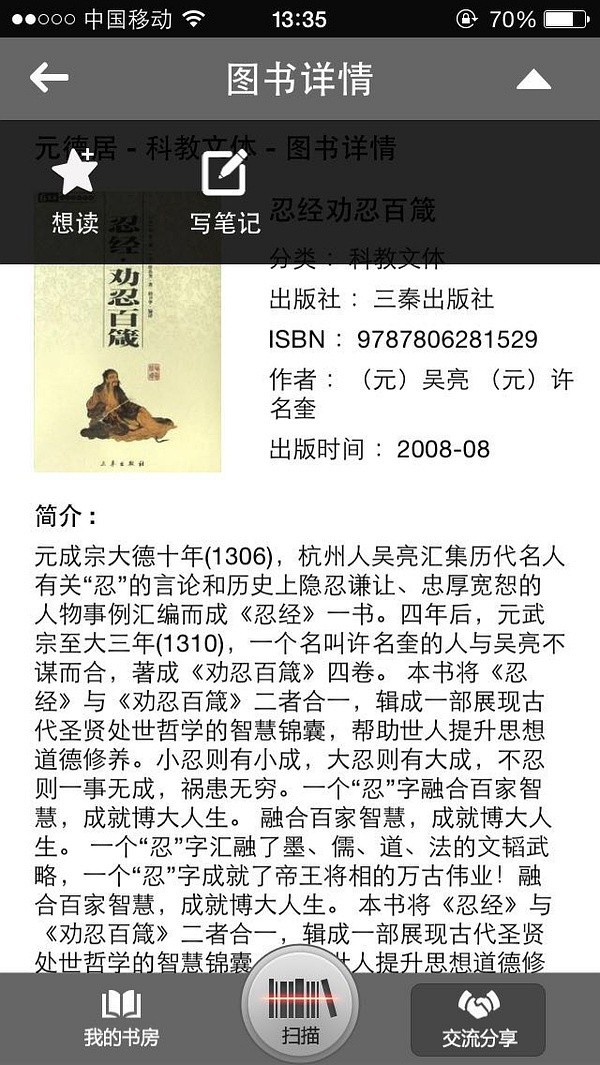This screenshot has height=1065, width=600.
Task: Mark this book as 想读
Action: tap(75, 192)
